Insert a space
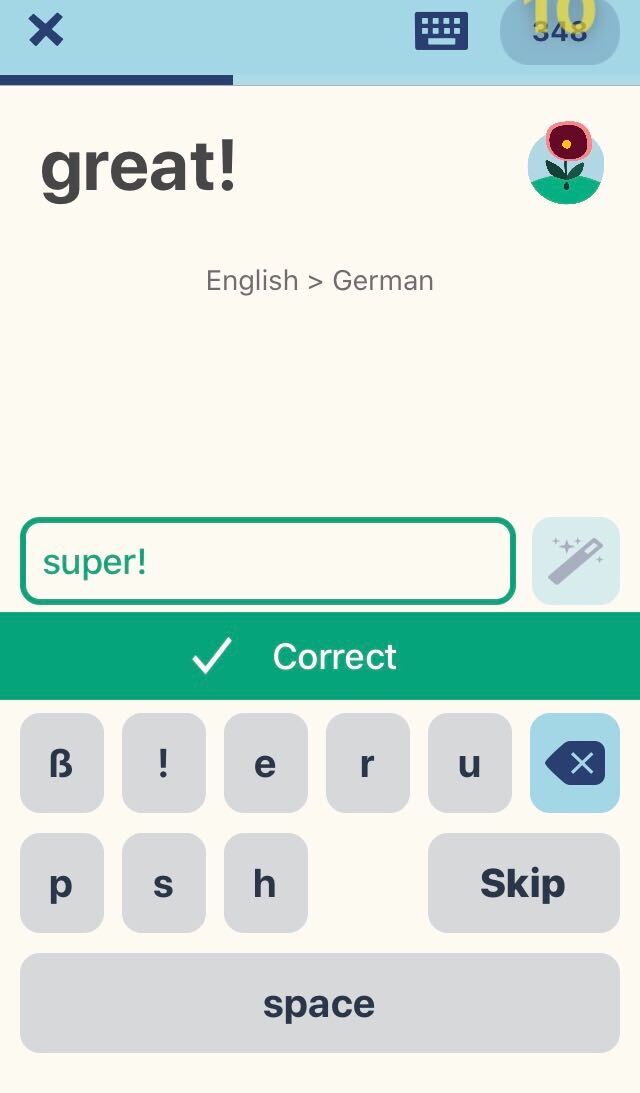This screenshot has width=640, height=1093. (320, 1003)
